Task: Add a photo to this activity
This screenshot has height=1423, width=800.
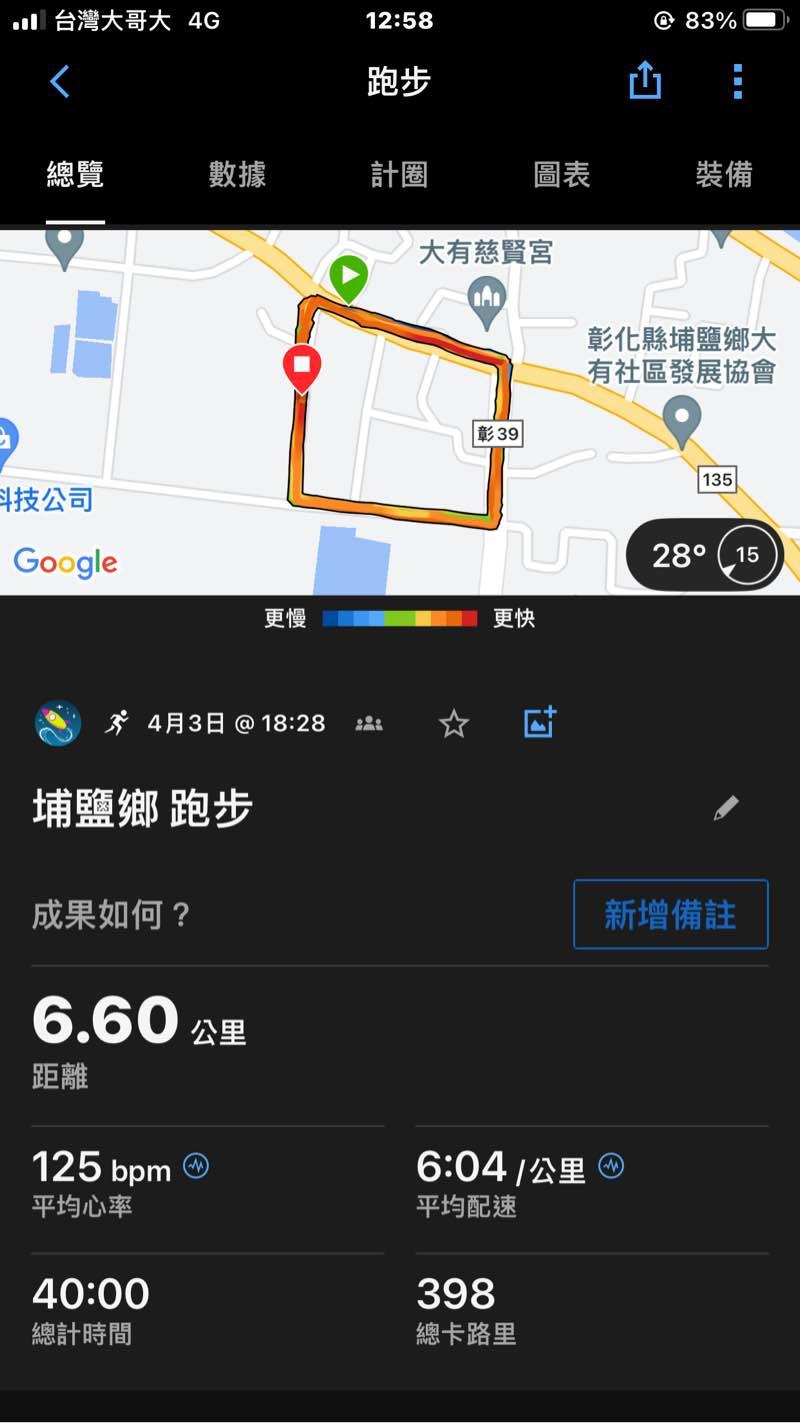Action: point(540,722)
